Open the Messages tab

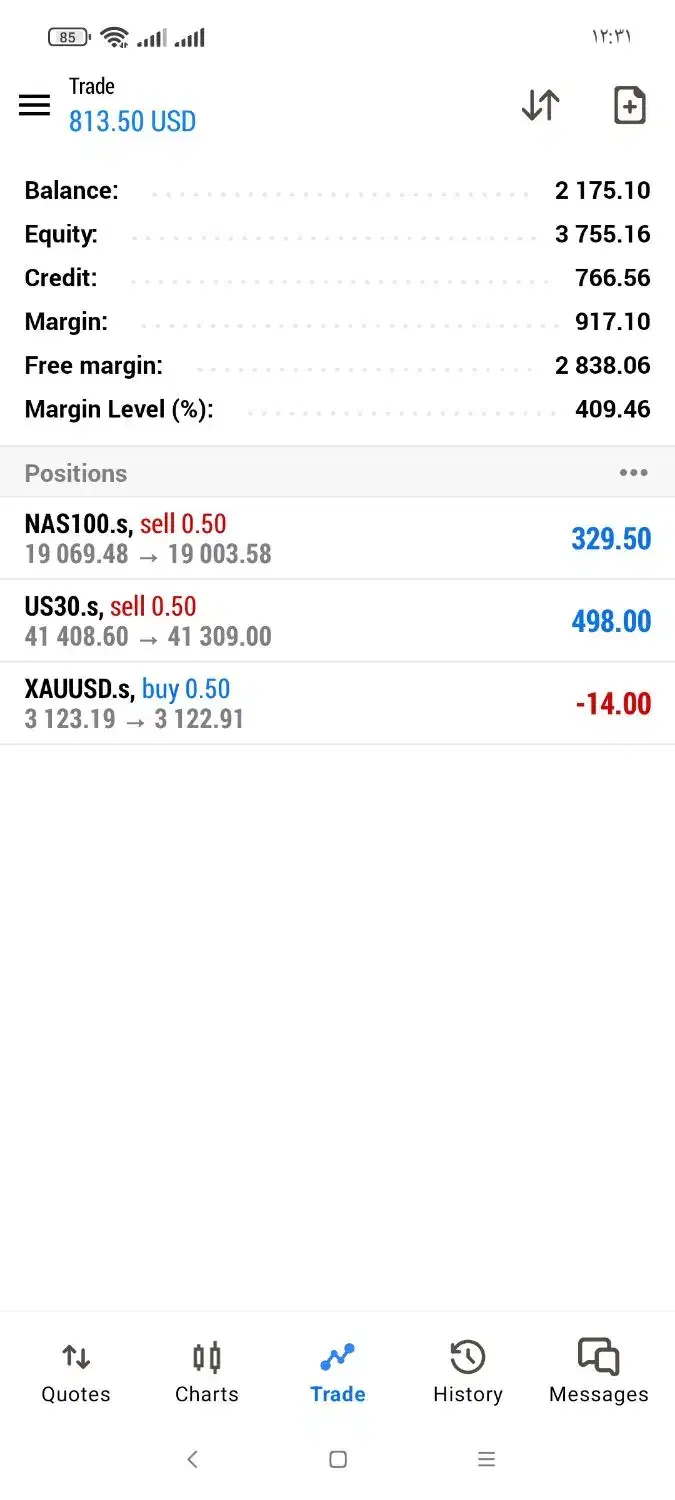tap(599, 1373)
